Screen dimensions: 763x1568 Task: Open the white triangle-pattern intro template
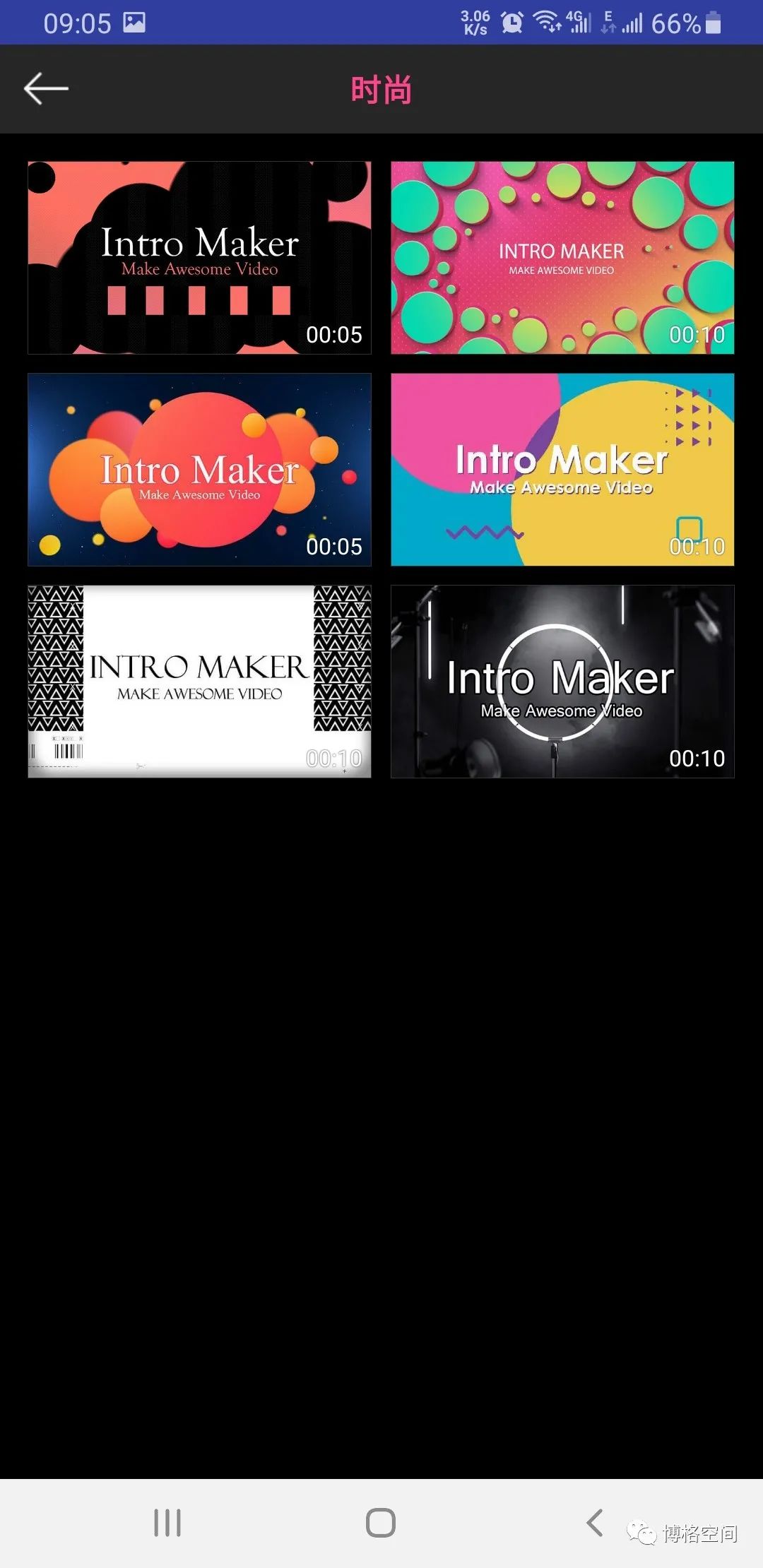[199, 682]
